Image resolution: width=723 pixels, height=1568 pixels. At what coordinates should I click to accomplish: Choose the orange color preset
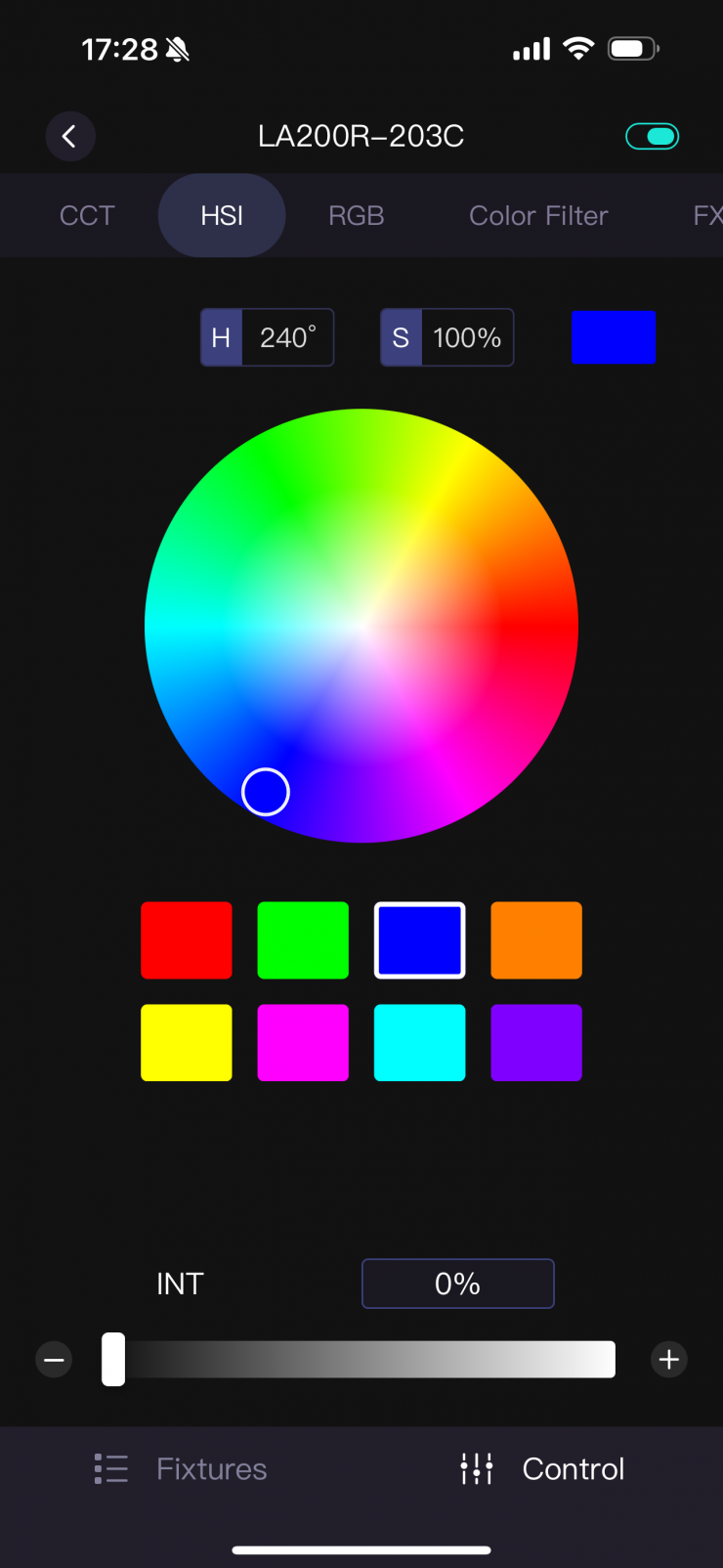[x=536, y=940]
